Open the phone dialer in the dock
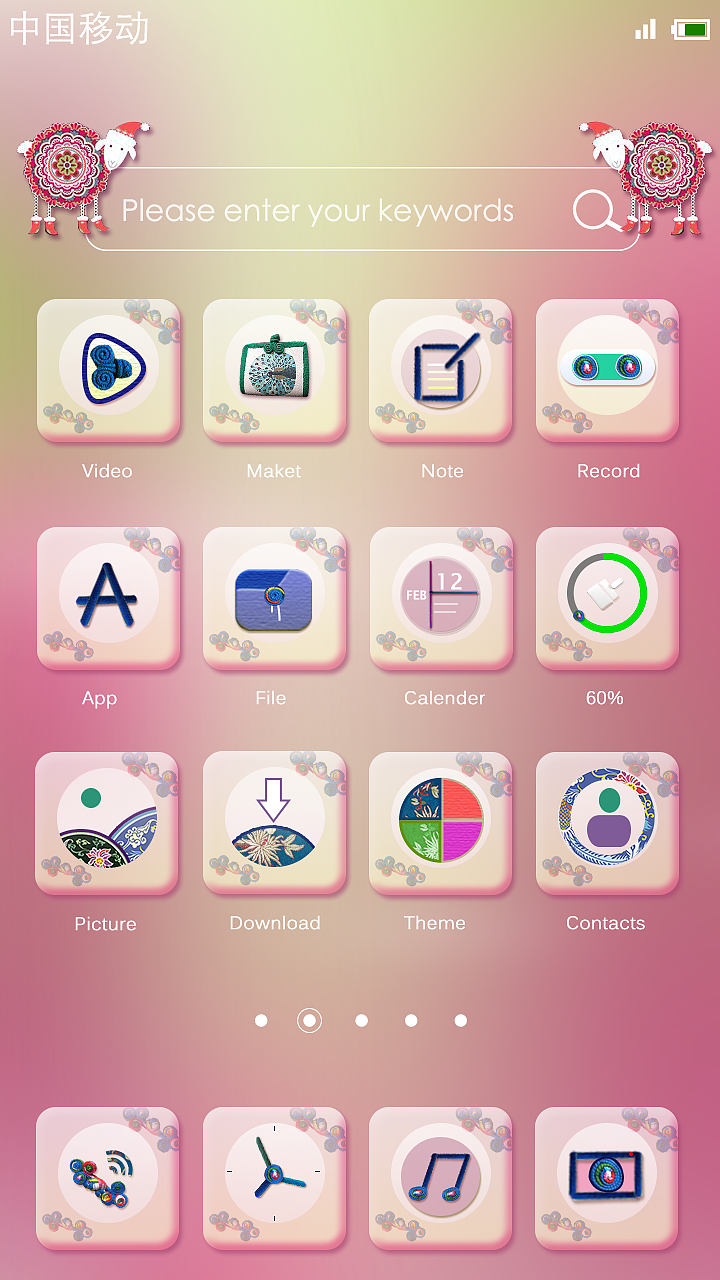 click(x=107, y=1177)
